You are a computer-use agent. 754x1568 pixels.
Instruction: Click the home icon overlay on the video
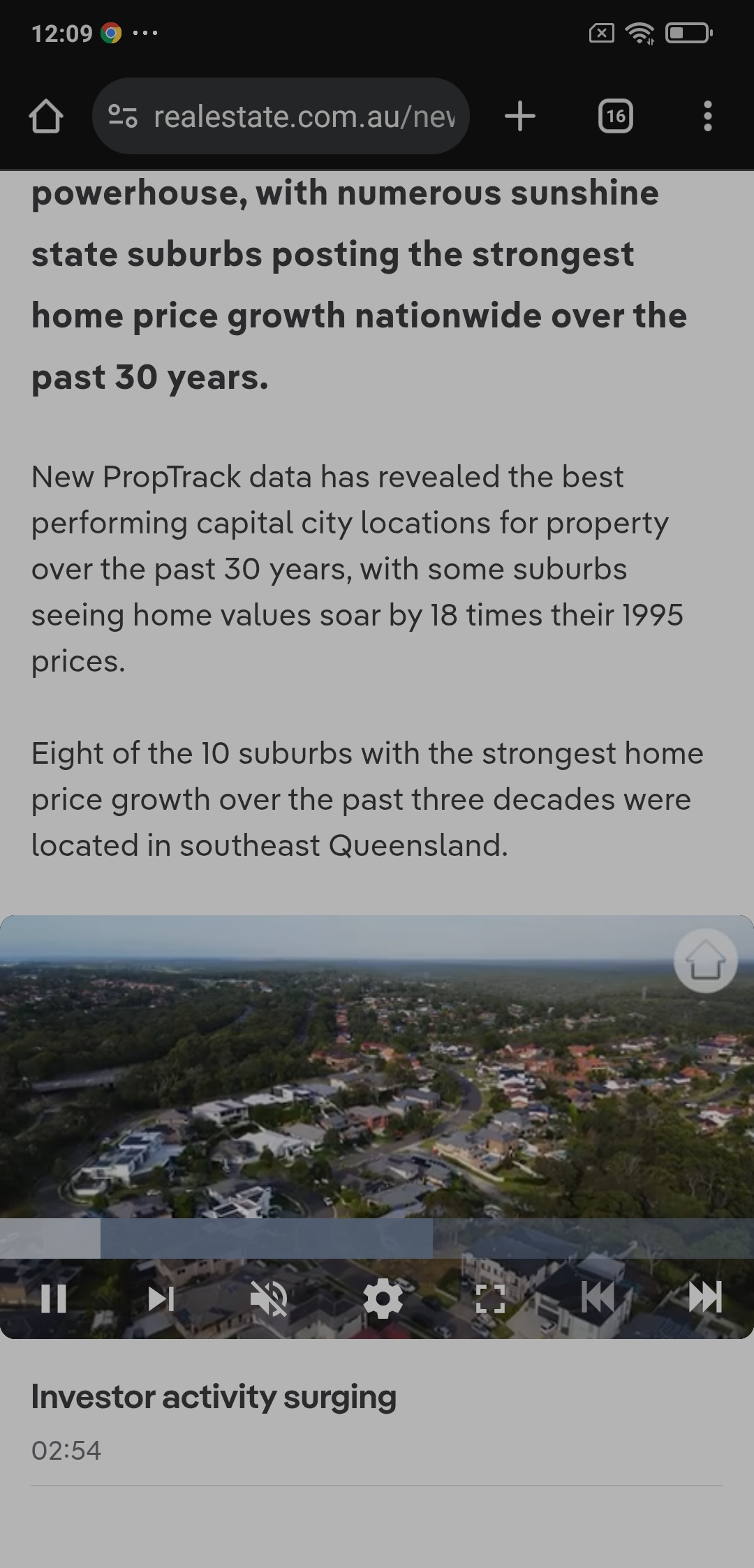tap(706, 961)
